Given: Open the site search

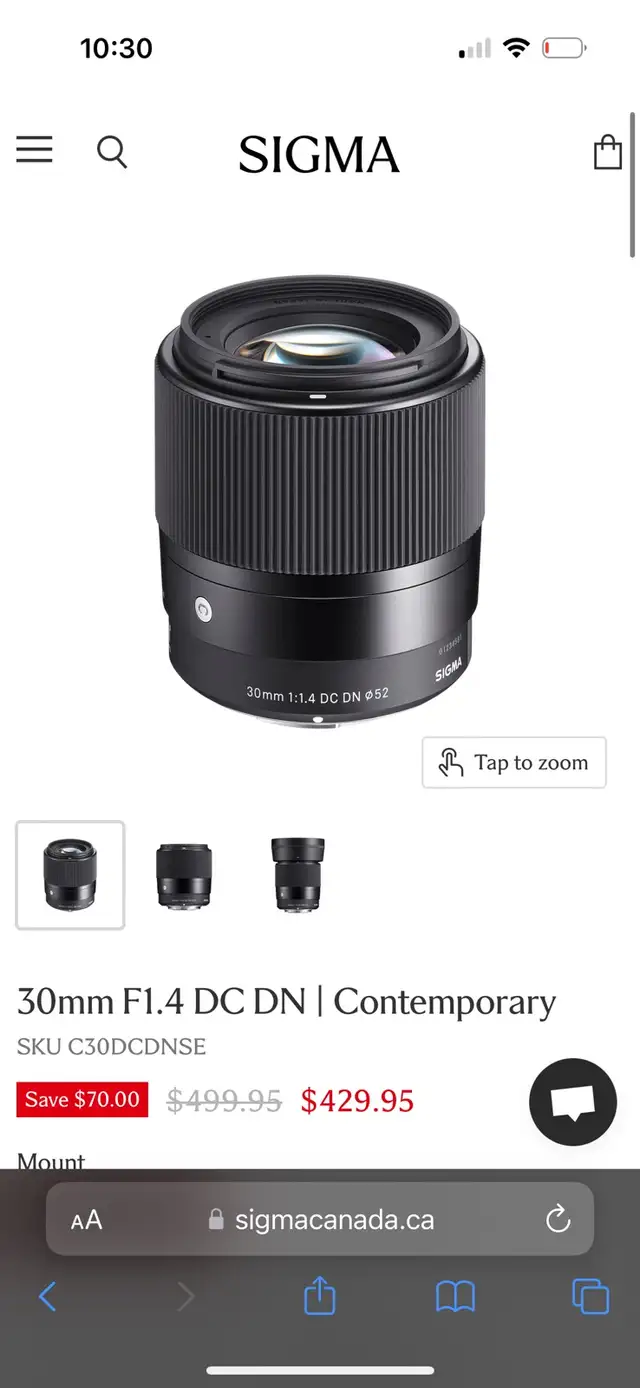Looking at the screenshot, I should coord(112,152).
